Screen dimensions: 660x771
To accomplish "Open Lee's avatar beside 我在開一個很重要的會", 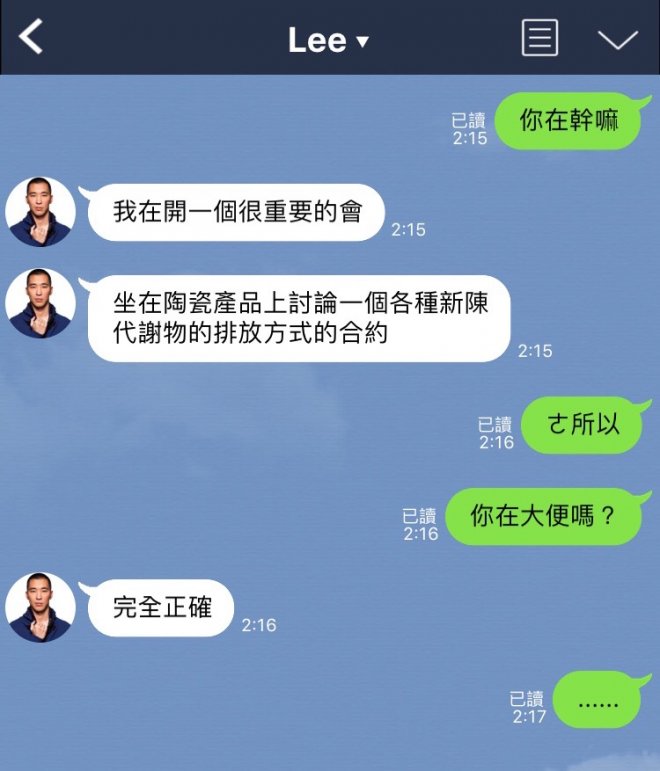I will [41, 212].
